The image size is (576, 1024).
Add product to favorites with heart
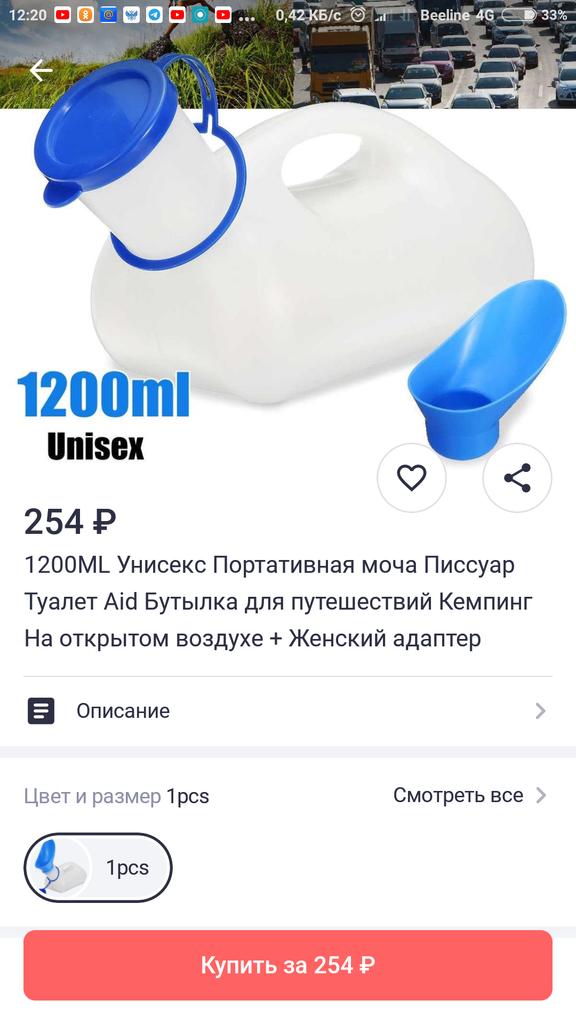click(411, 478)
